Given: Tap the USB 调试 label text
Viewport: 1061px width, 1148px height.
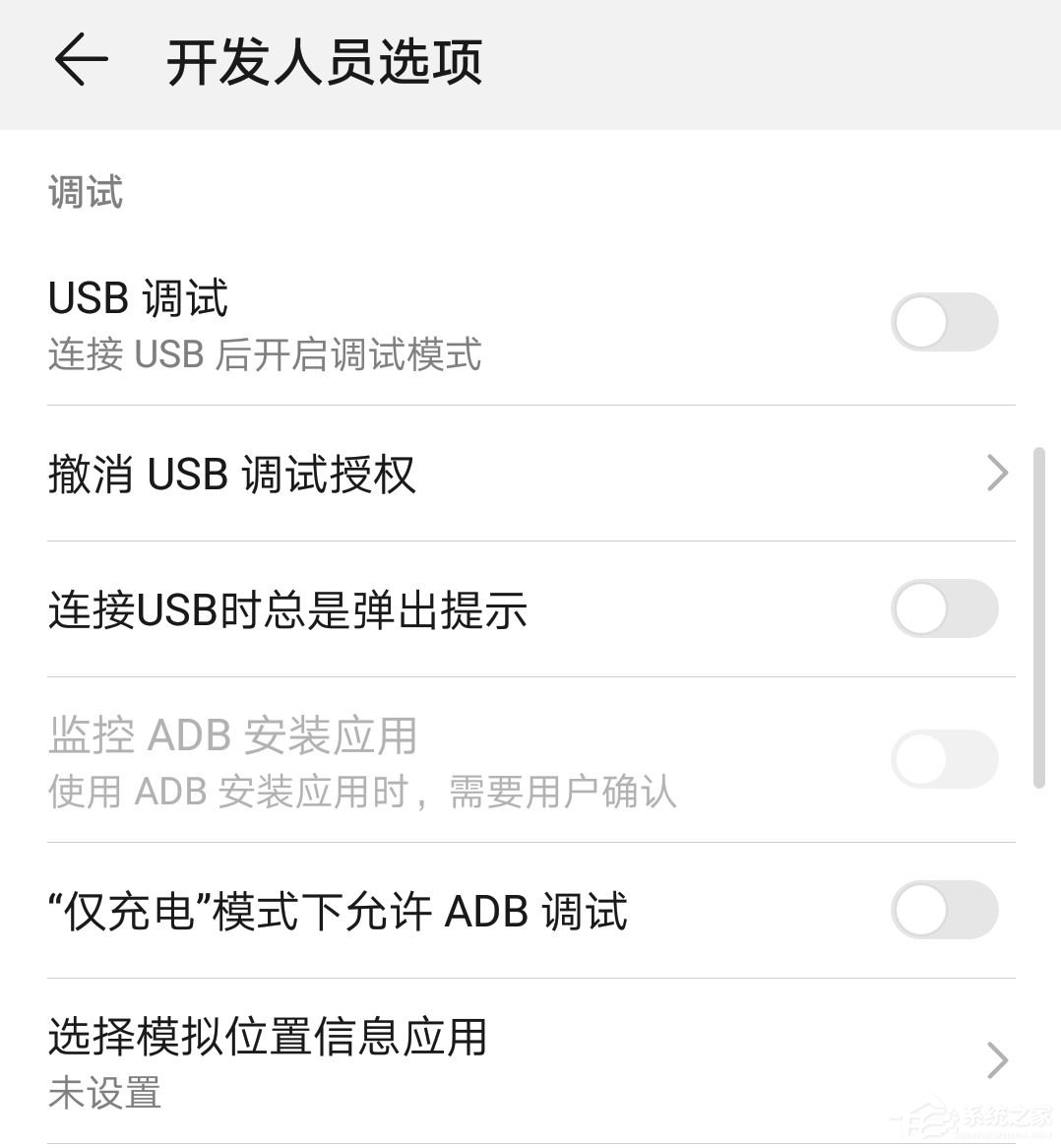Looking at the screenshot, I should (137, 298).
